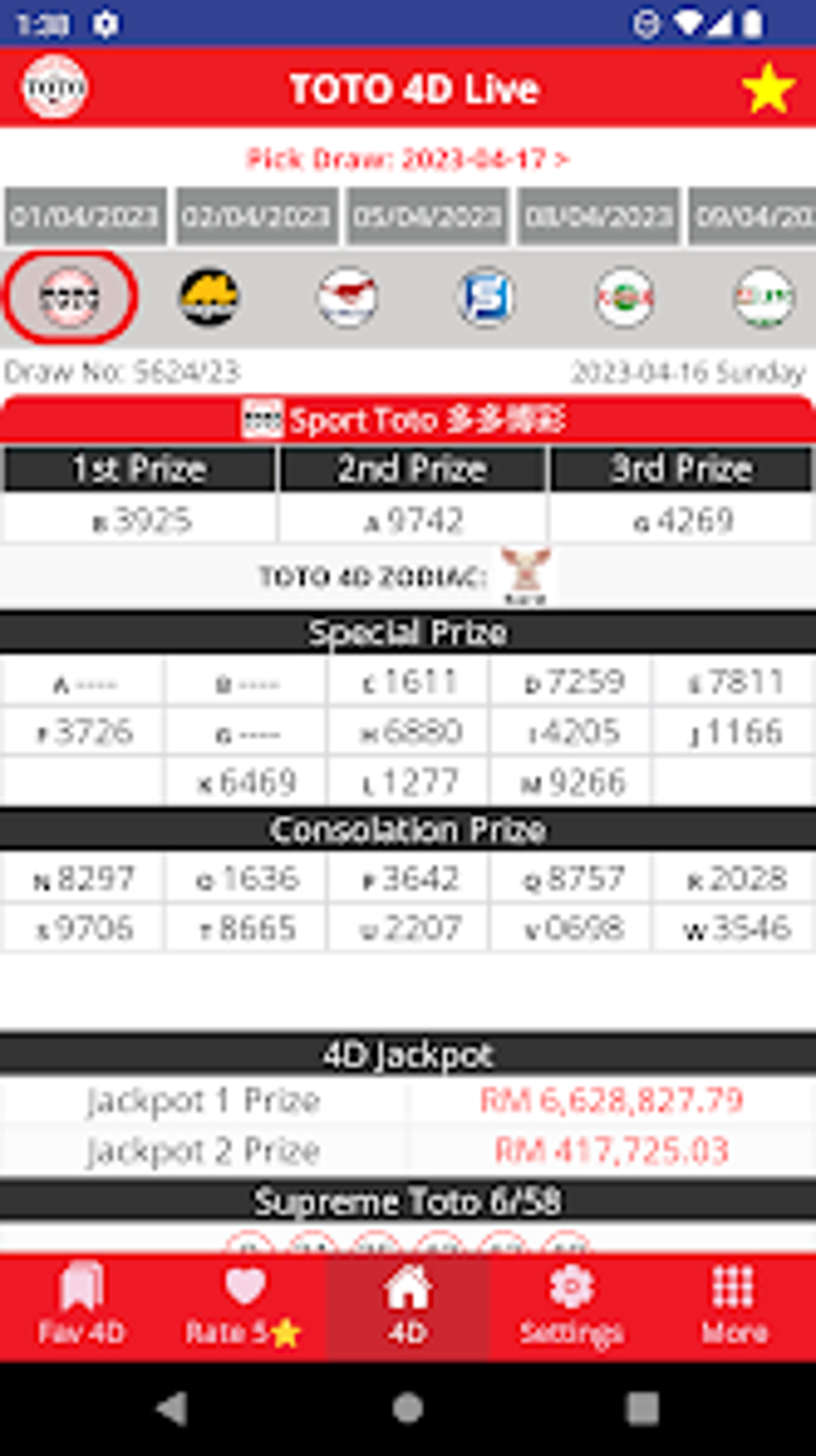Tap Rate 5 star in the bottom bar
The height and width of the screenshot is (1456, 816).
point(244,1305)
